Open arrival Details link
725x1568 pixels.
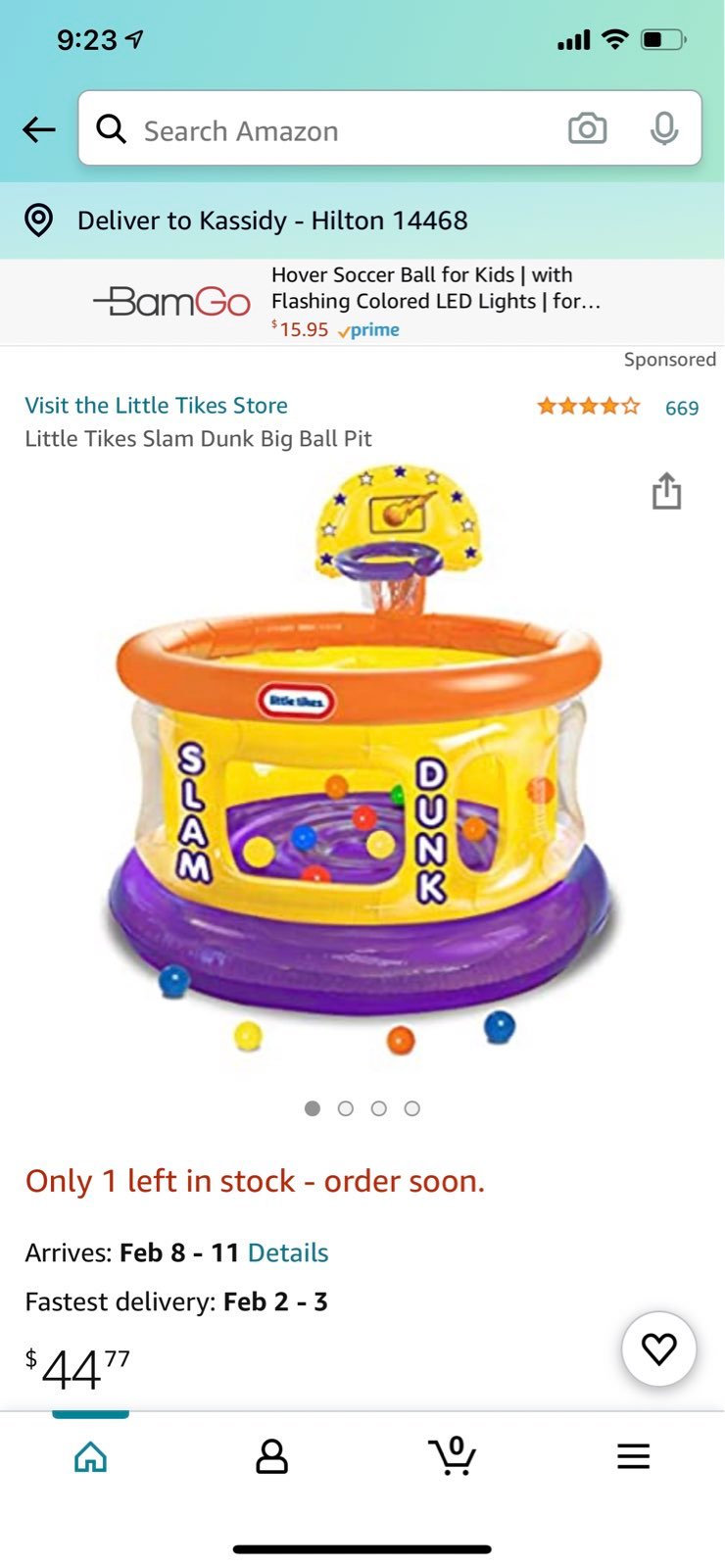point(288,1252)
